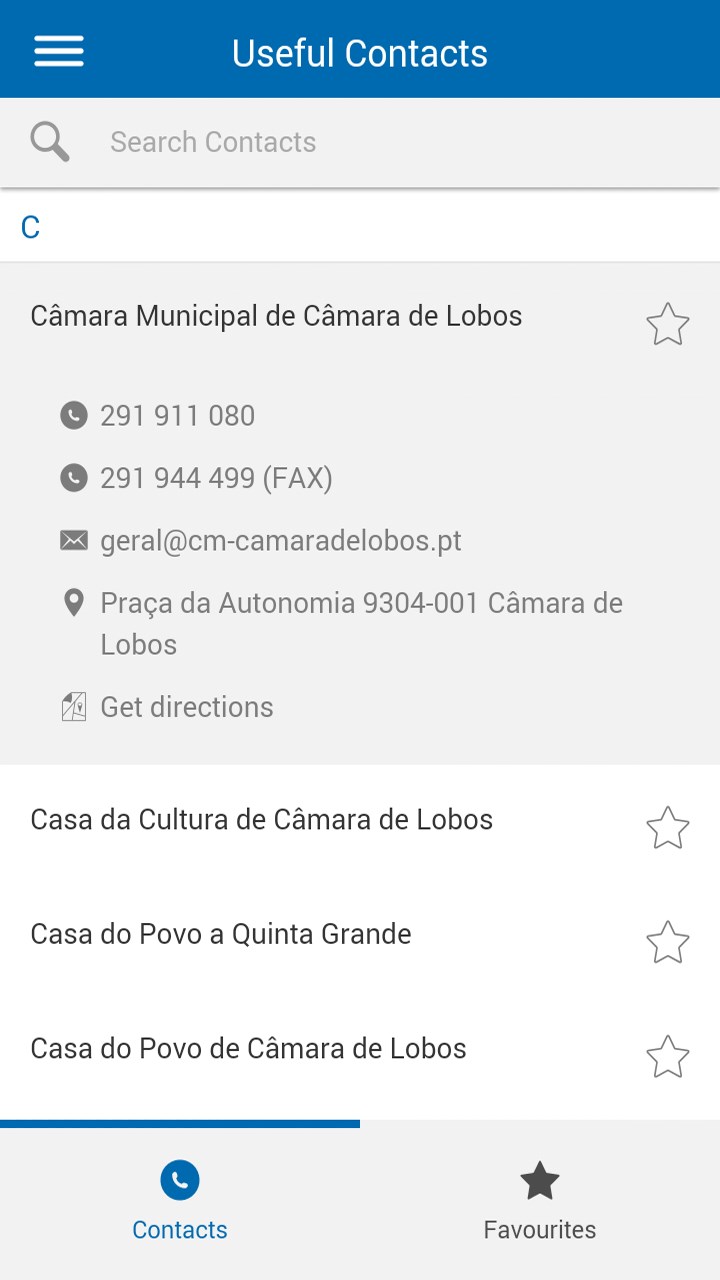Star Casa da Cultura de Câmara de Lobos
Image resolution: width=720 pixels, height=1280 pixels.
point(667,828)
